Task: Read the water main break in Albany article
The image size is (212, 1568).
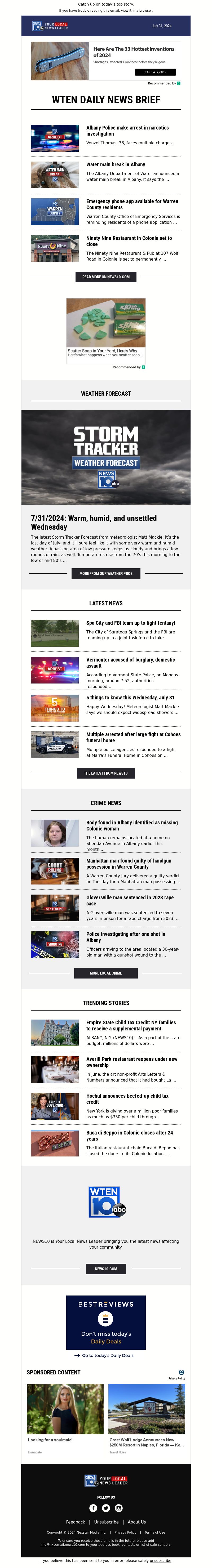Action: point(116,164)
